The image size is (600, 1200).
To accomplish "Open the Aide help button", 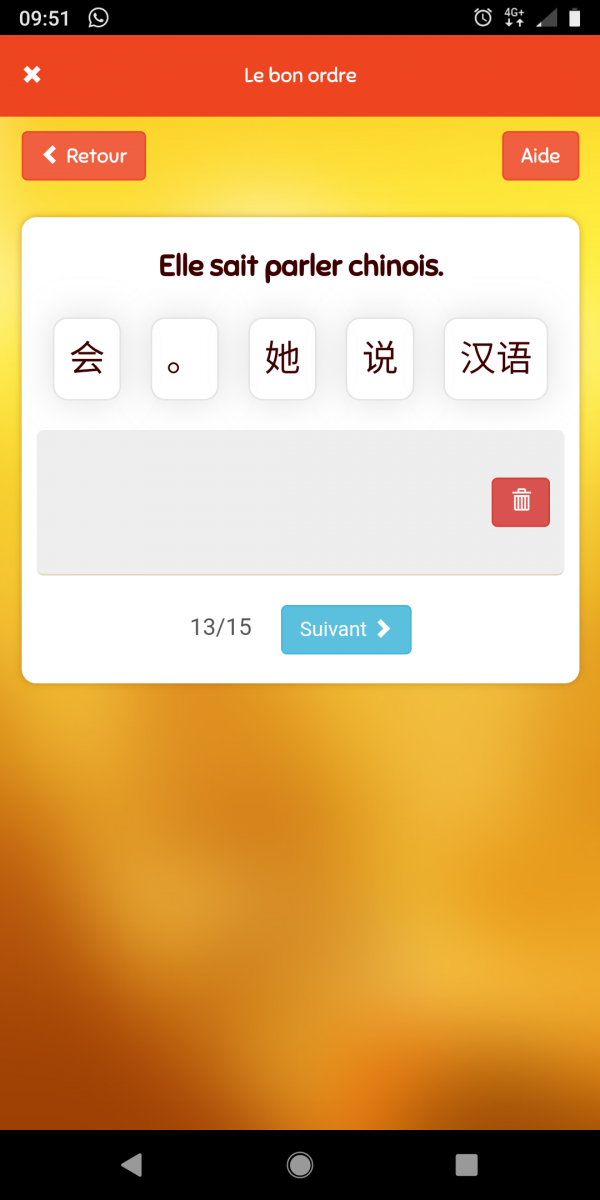I will point(540,156).
